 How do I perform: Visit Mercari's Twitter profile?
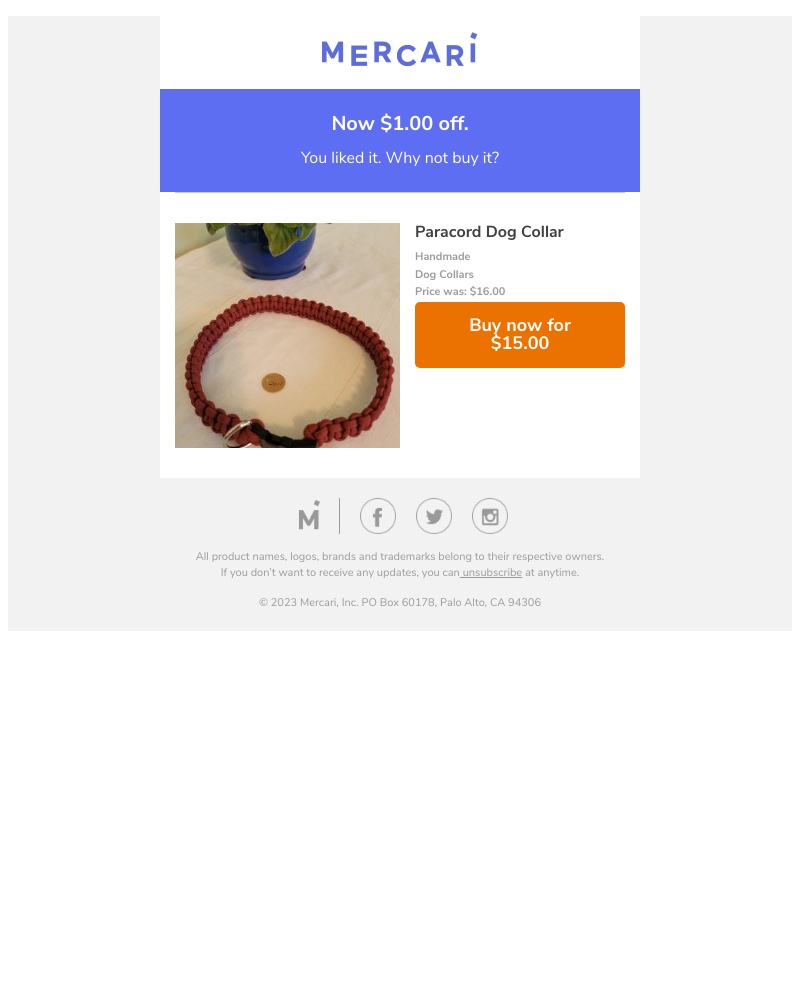[434, 516]
